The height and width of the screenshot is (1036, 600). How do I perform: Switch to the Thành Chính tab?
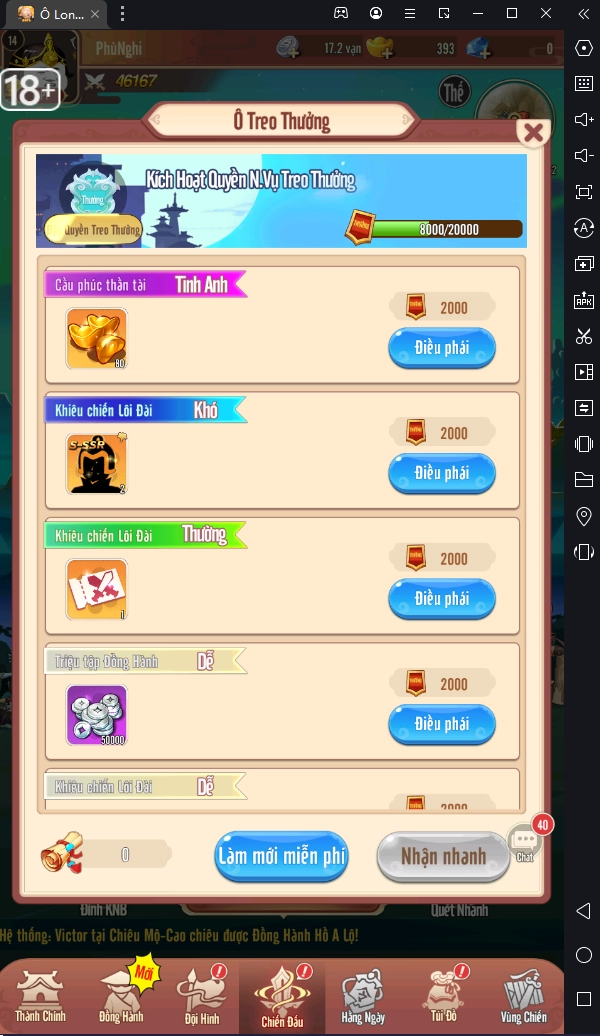click(40, 995)
